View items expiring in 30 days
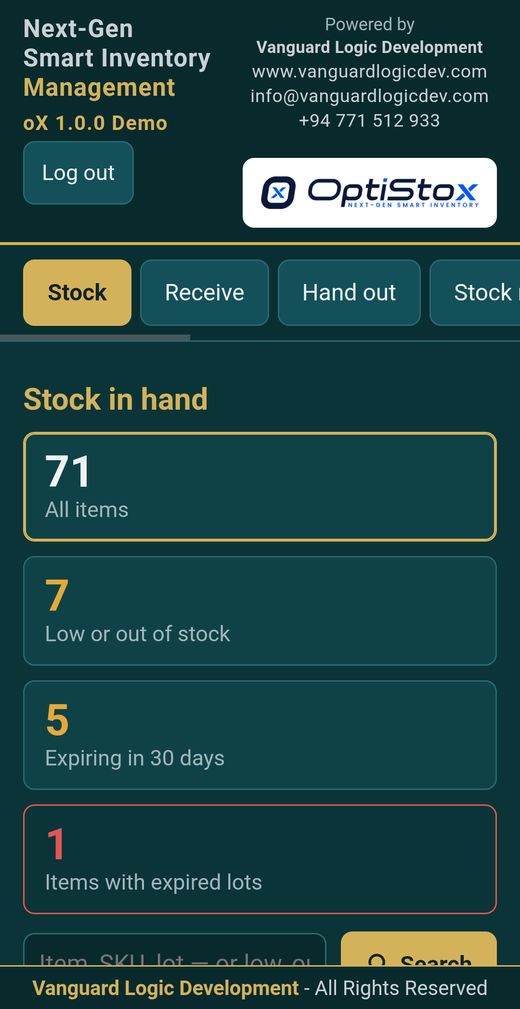 pos(260,735)
